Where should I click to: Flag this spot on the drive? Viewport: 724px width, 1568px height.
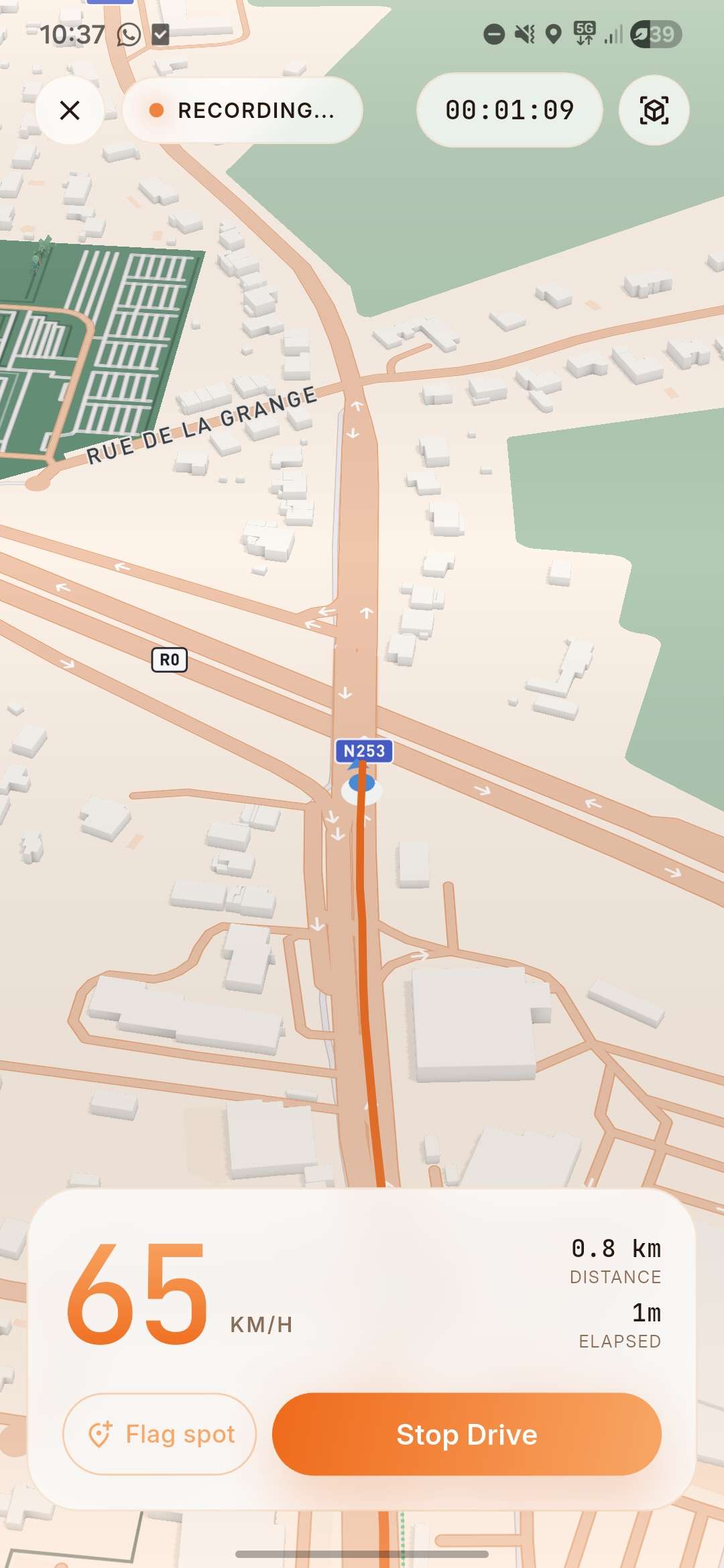point(160,1434)
